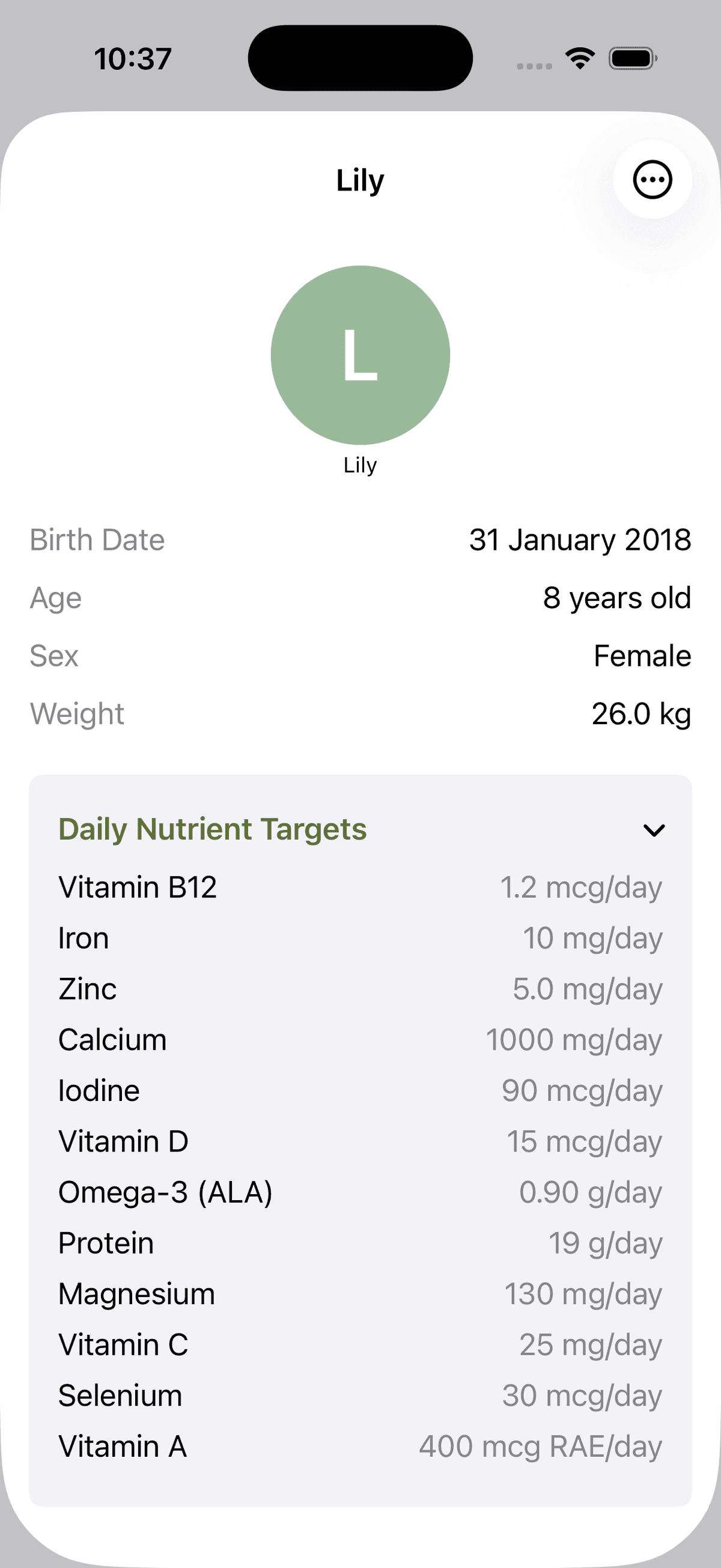Tap the Protein 19 g/day row

click(x=360, y=1242)
